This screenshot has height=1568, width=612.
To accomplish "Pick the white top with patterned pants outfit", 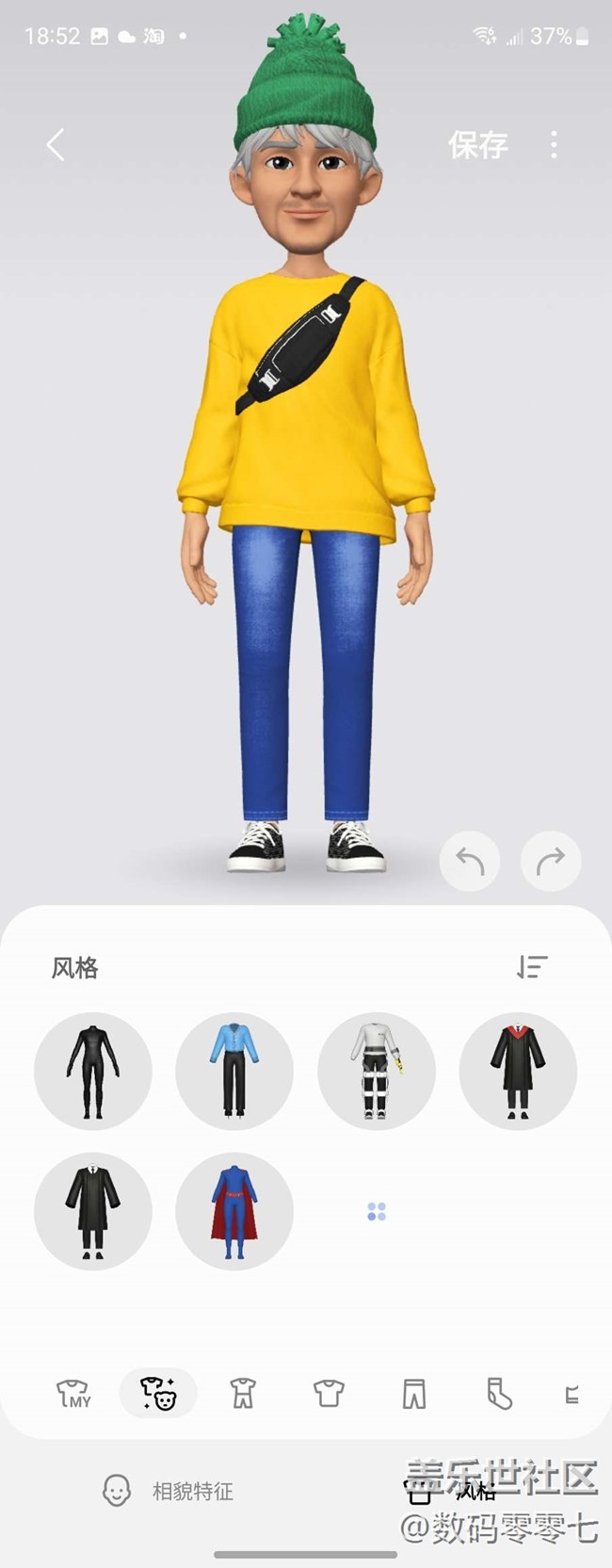I will tap(377, 1071).
